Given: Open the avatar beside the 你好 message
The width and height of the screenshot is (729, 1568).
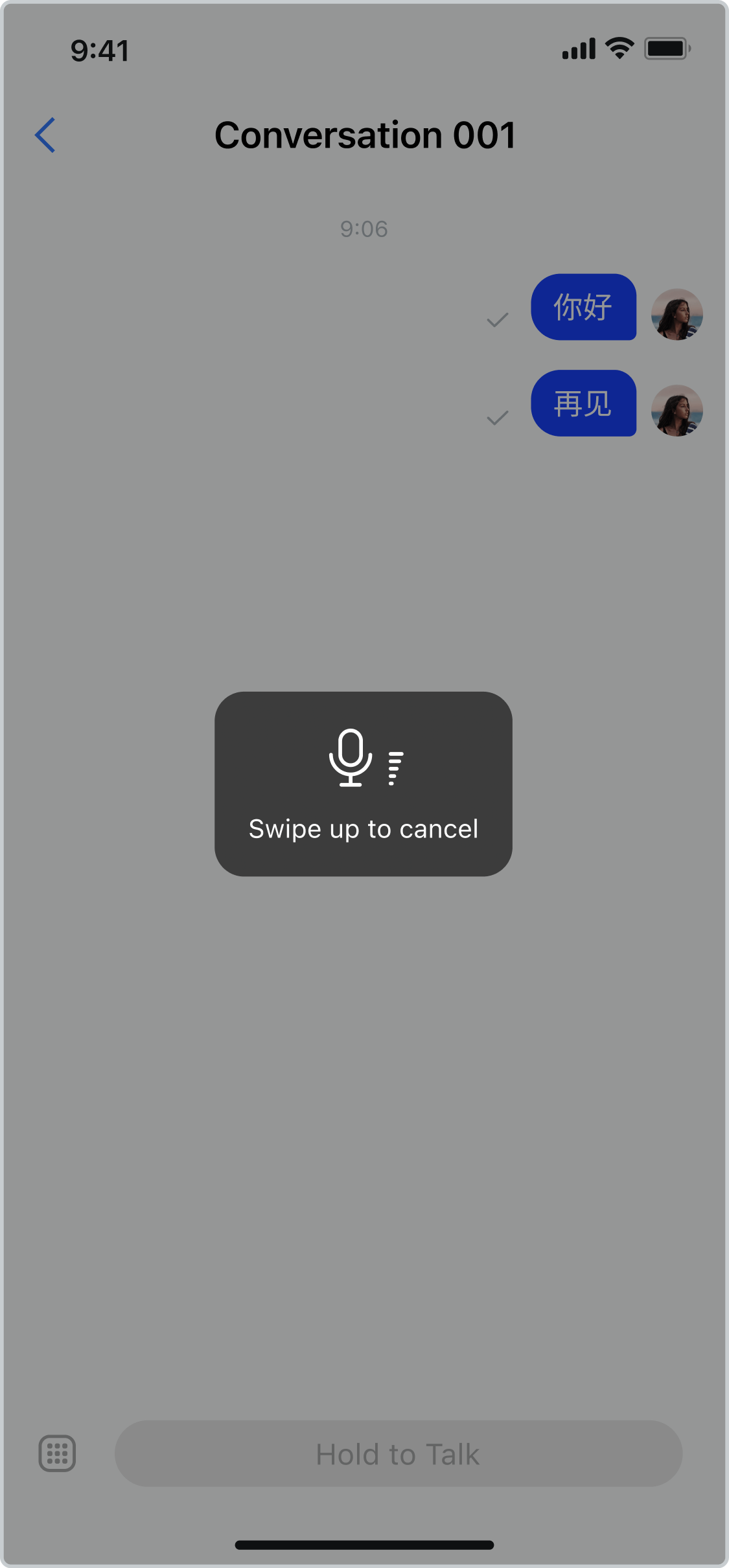Looking at the screenshot, I should pyautogui.click(x=677, y=314).
